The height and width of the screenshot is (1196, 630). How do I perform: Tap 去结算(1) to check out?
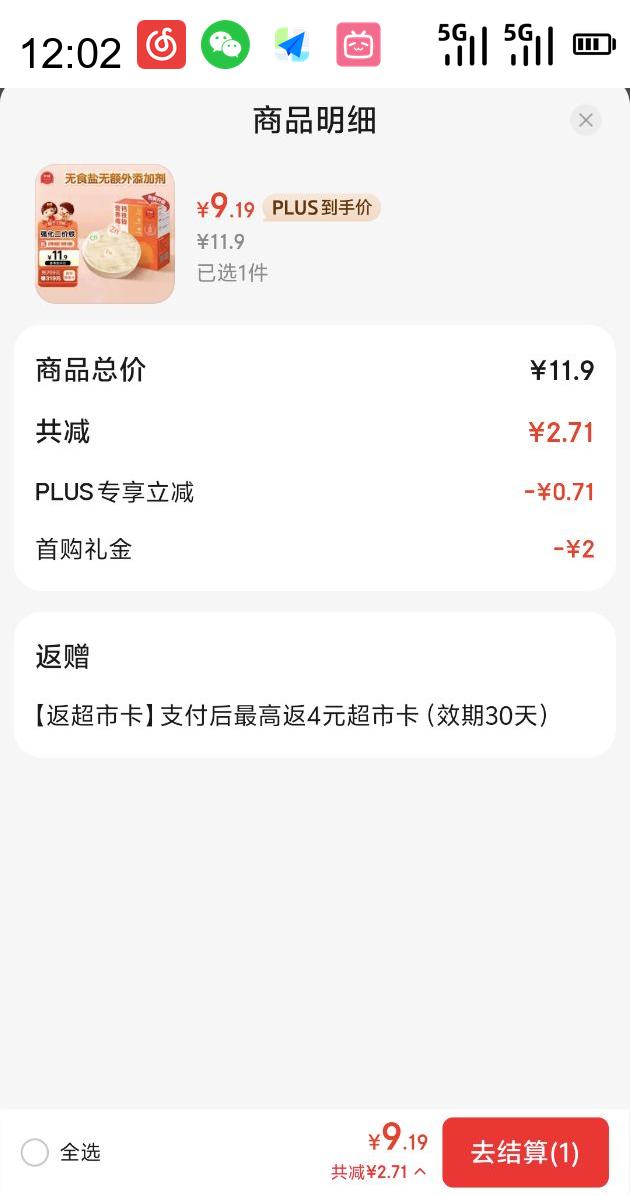click(x=525, y=1152)
